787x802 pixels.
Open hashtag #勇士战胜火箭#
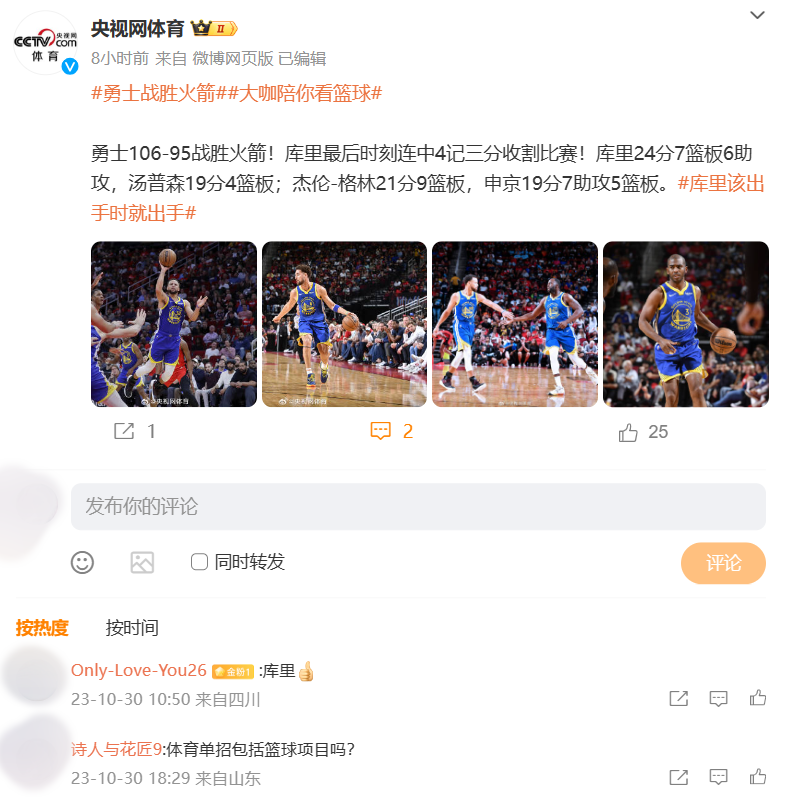153,93
